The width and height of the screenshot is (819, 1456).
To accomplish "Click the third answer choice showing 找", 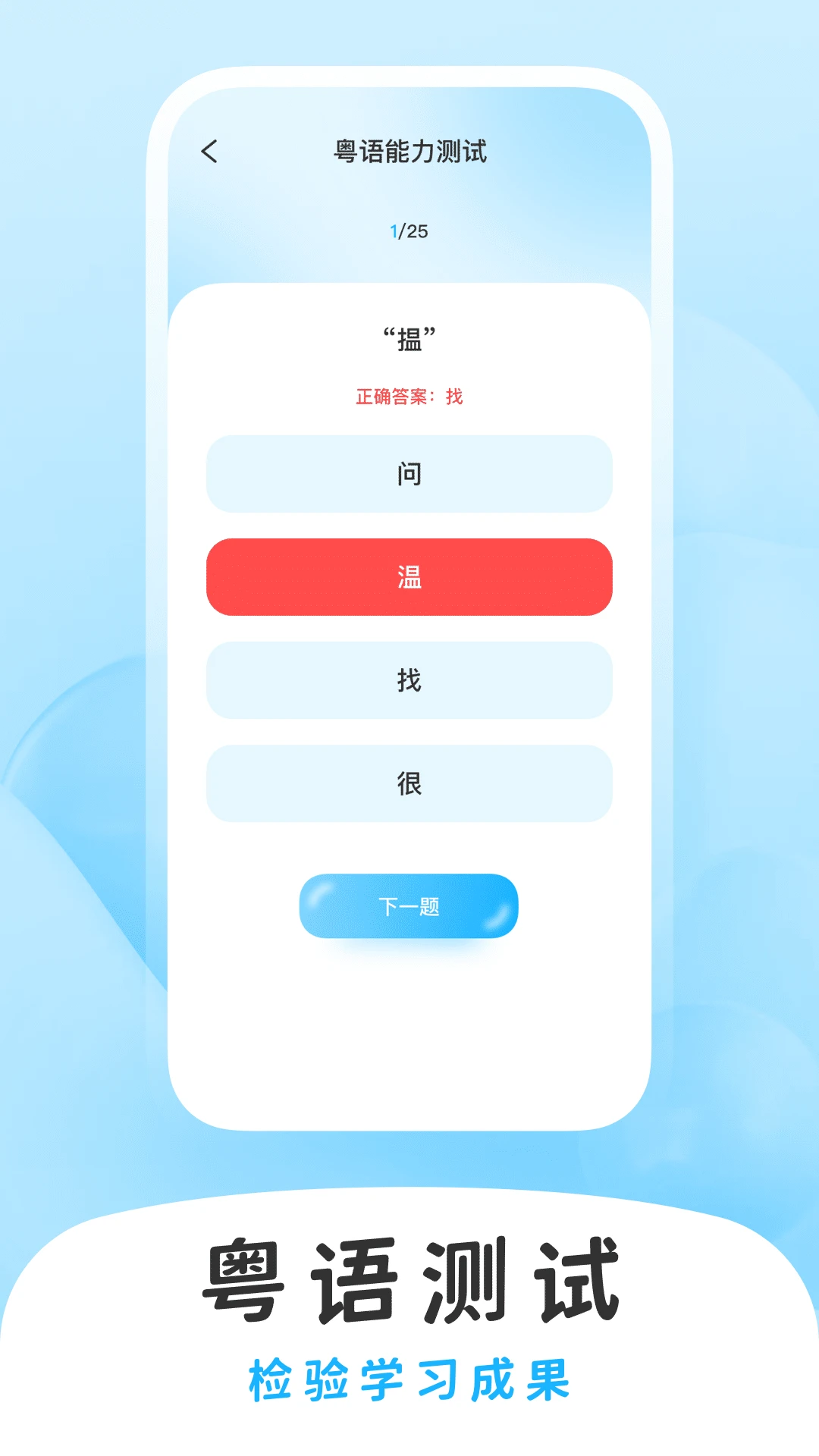I will (x=409, y=680).
